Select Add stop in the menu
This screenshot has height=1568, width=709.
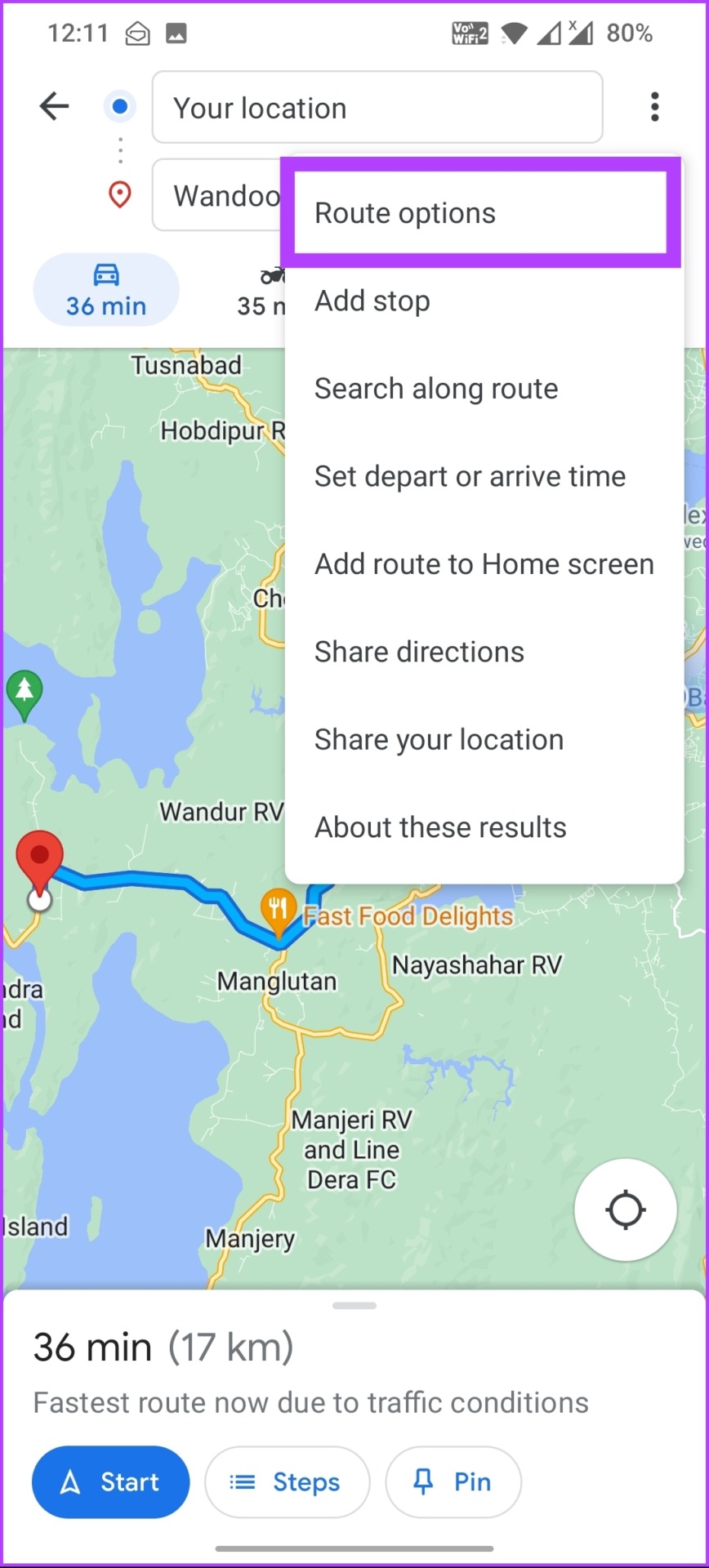point(372,301)
